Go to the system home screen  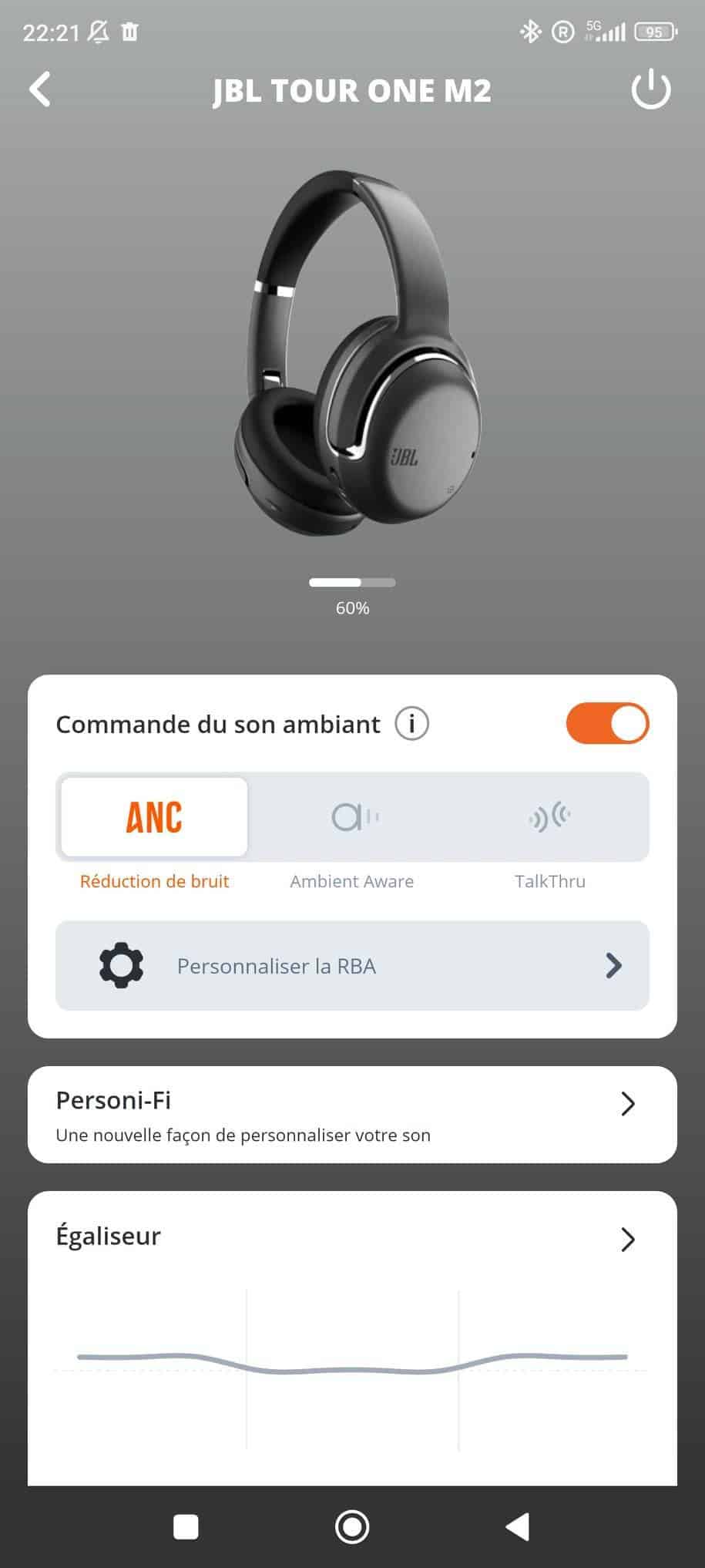352,1526
